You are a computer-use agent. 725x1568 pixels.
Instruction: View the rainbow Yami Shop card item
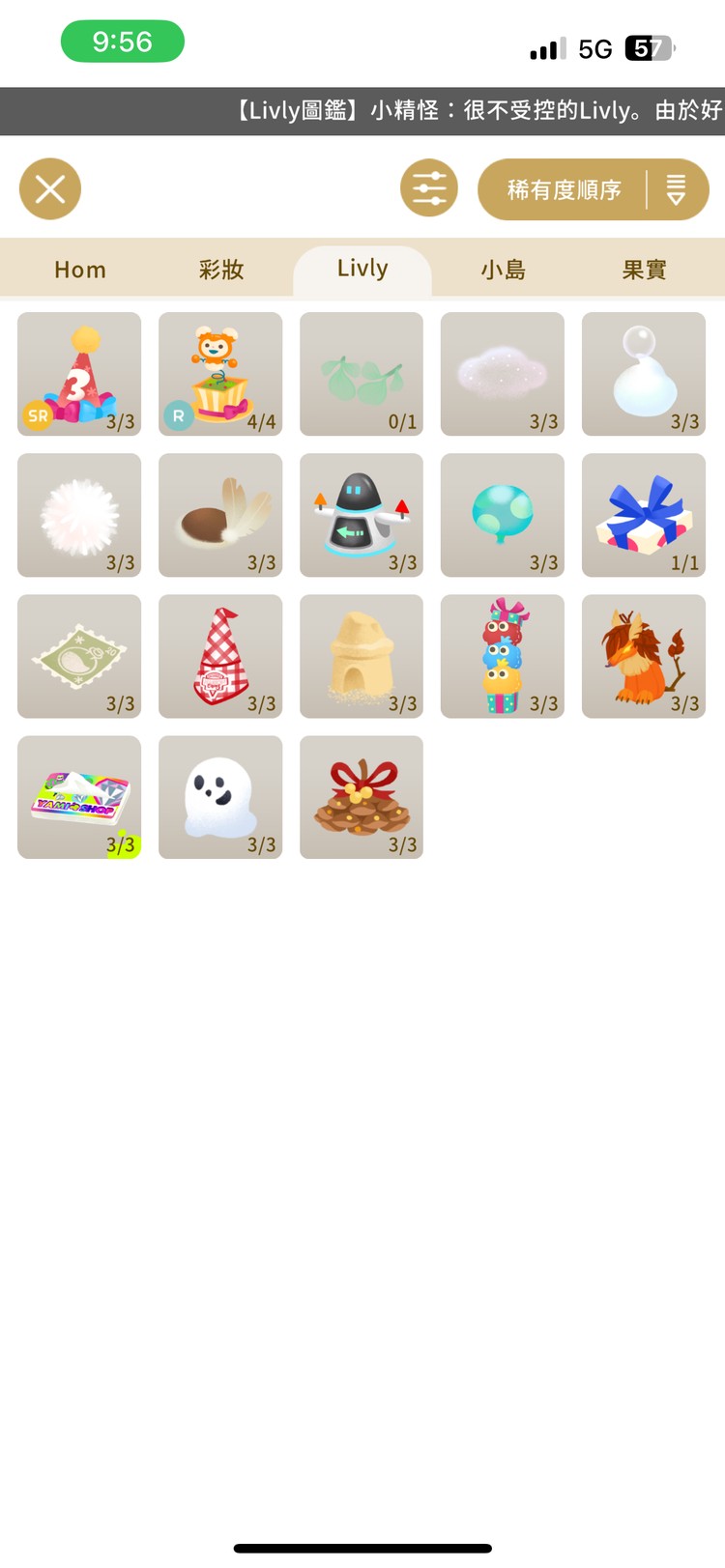(x=79, y=797)
